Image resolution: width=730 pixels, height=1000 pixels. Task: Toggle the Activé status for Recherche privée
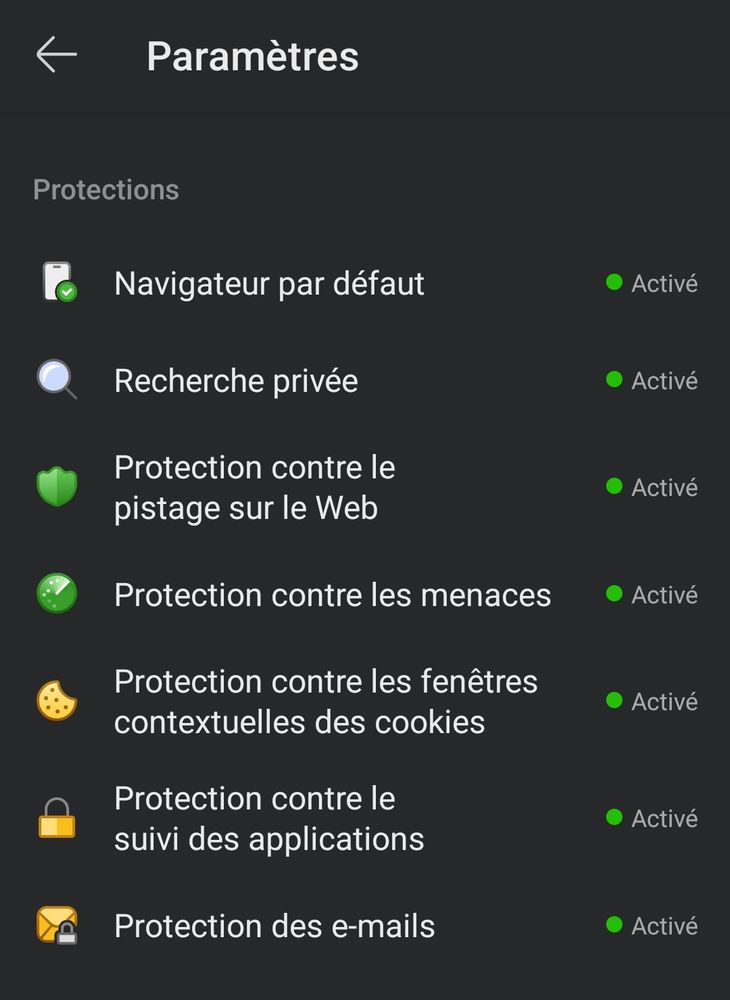(663, 380)
